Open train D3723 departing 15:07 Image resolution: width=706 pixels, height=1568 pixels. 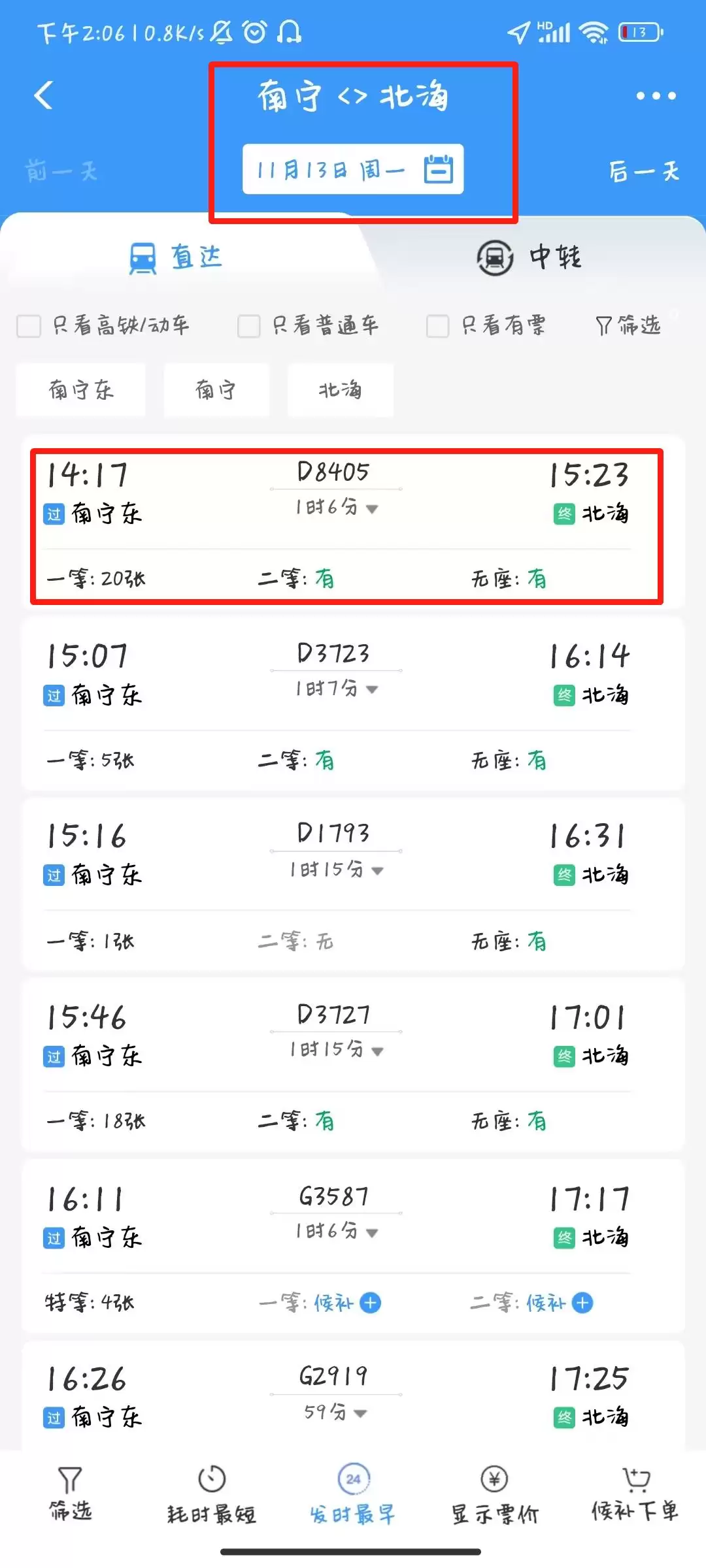click(353, 704)
